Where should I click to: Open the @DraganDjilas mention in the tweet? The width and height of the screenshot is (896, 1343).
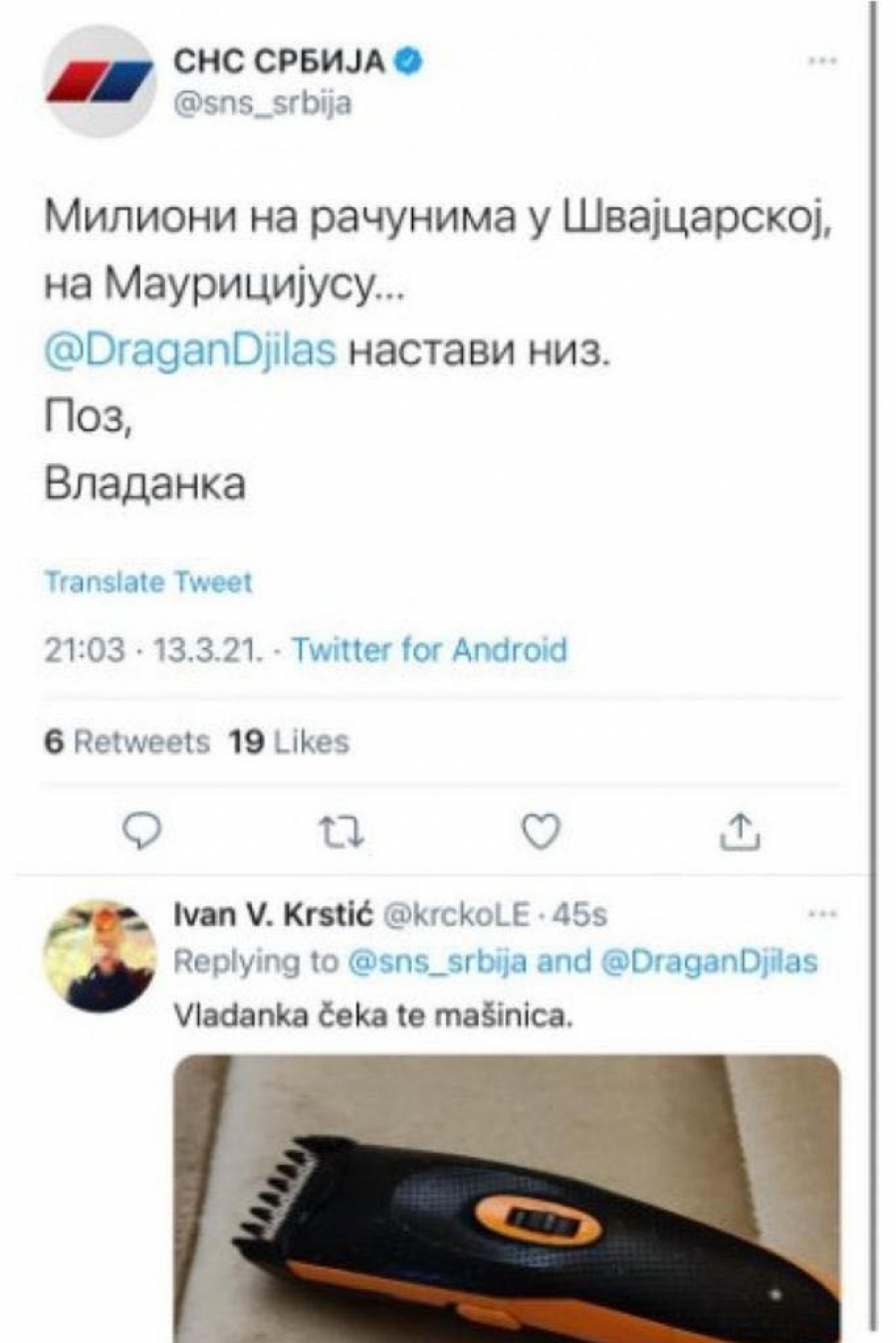191,351
